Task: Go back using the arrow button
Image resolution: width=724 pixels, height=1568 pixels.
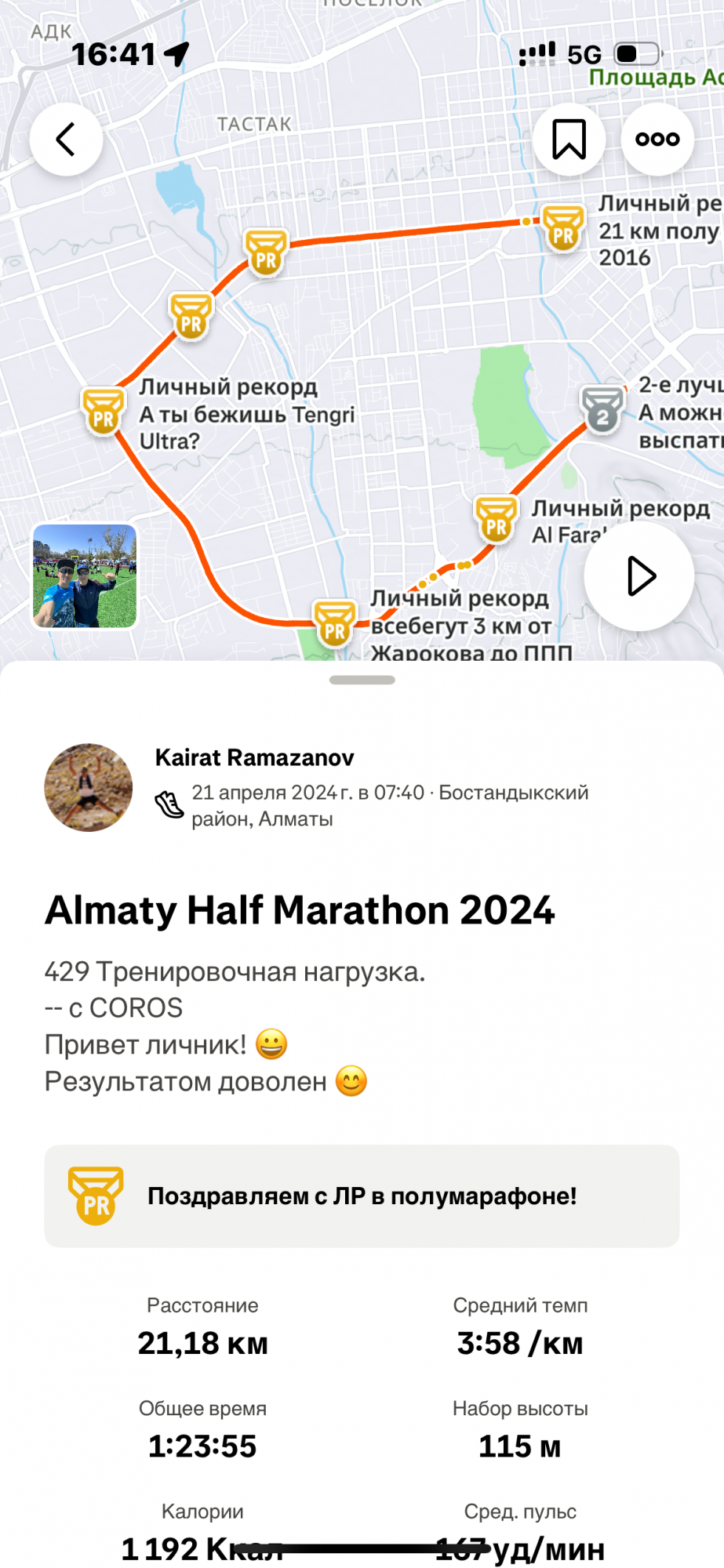Action: 66,140
